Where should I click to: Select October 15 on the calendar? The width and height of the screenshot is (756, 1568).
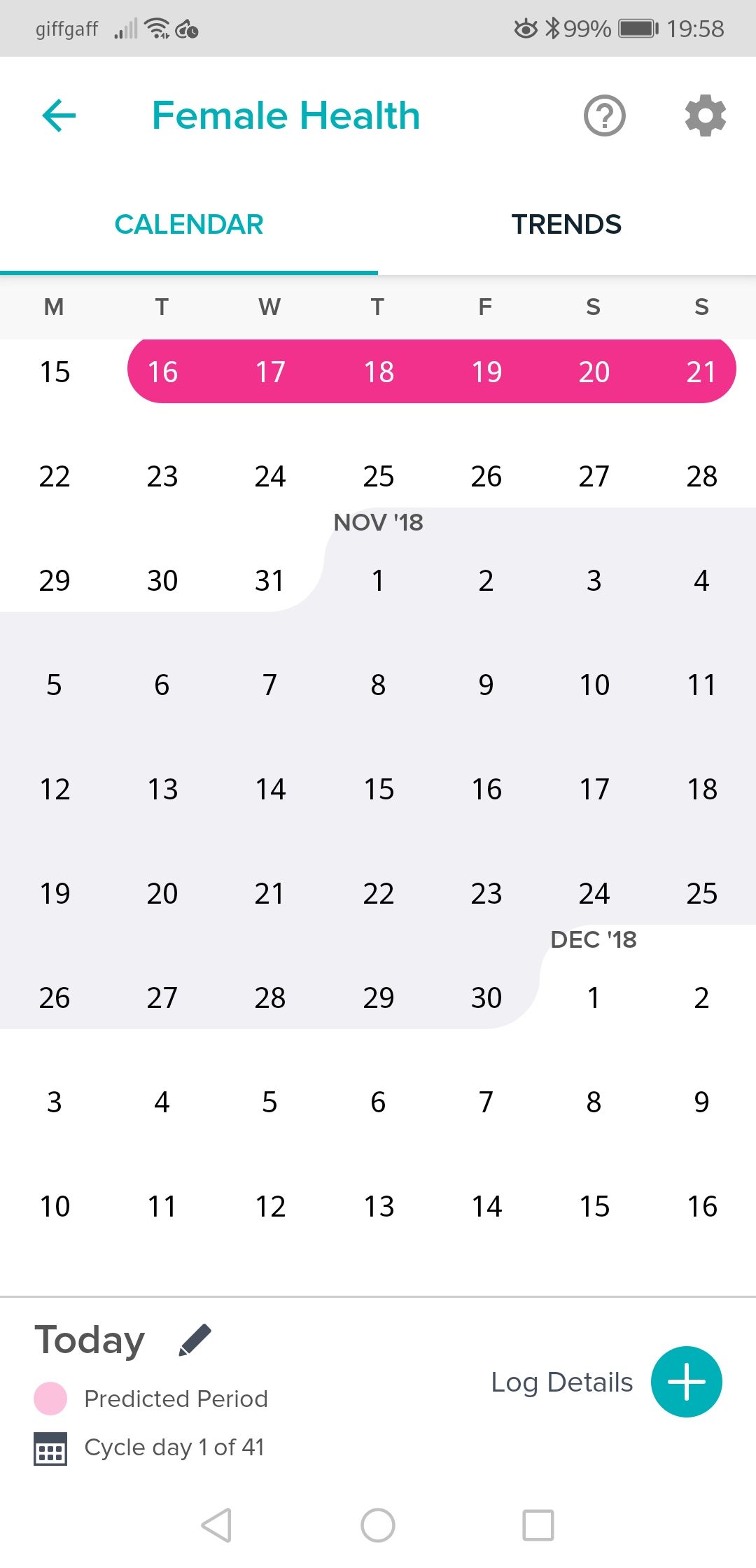pos(55,372)
